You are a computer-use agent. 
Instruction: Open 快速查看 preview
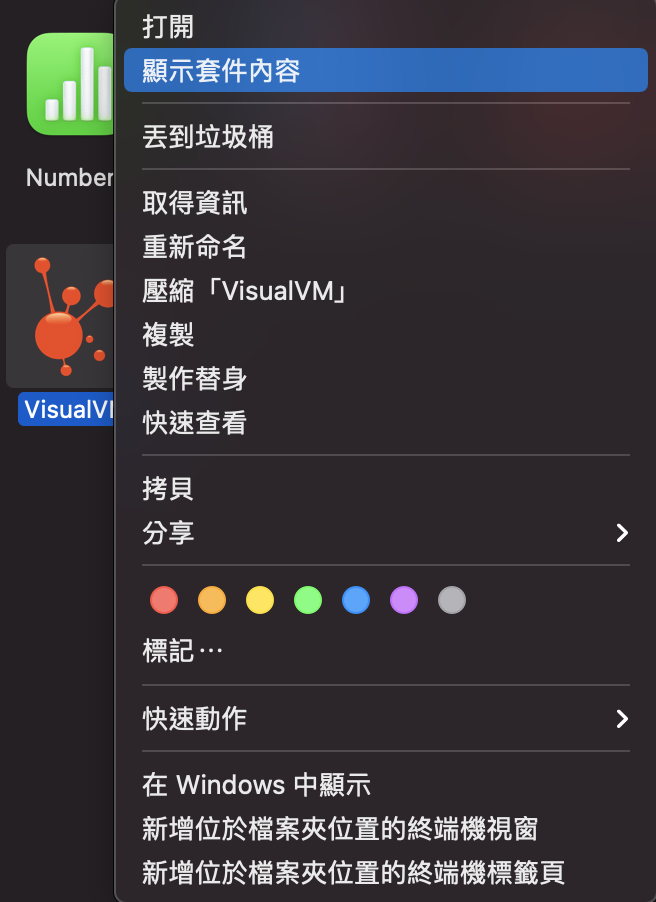(x=195, y=423)
